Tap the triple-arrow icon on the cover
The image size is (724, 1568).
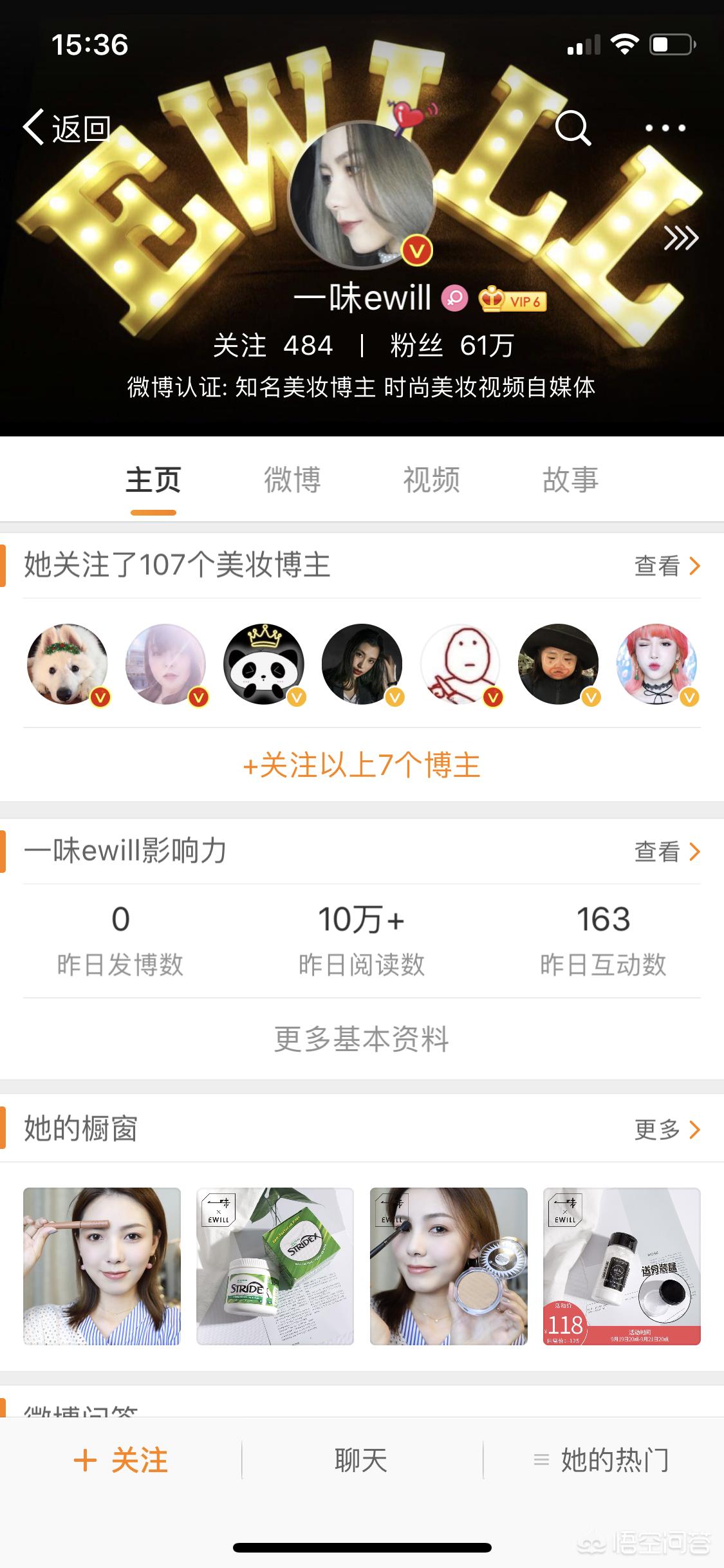pos(680,238)
